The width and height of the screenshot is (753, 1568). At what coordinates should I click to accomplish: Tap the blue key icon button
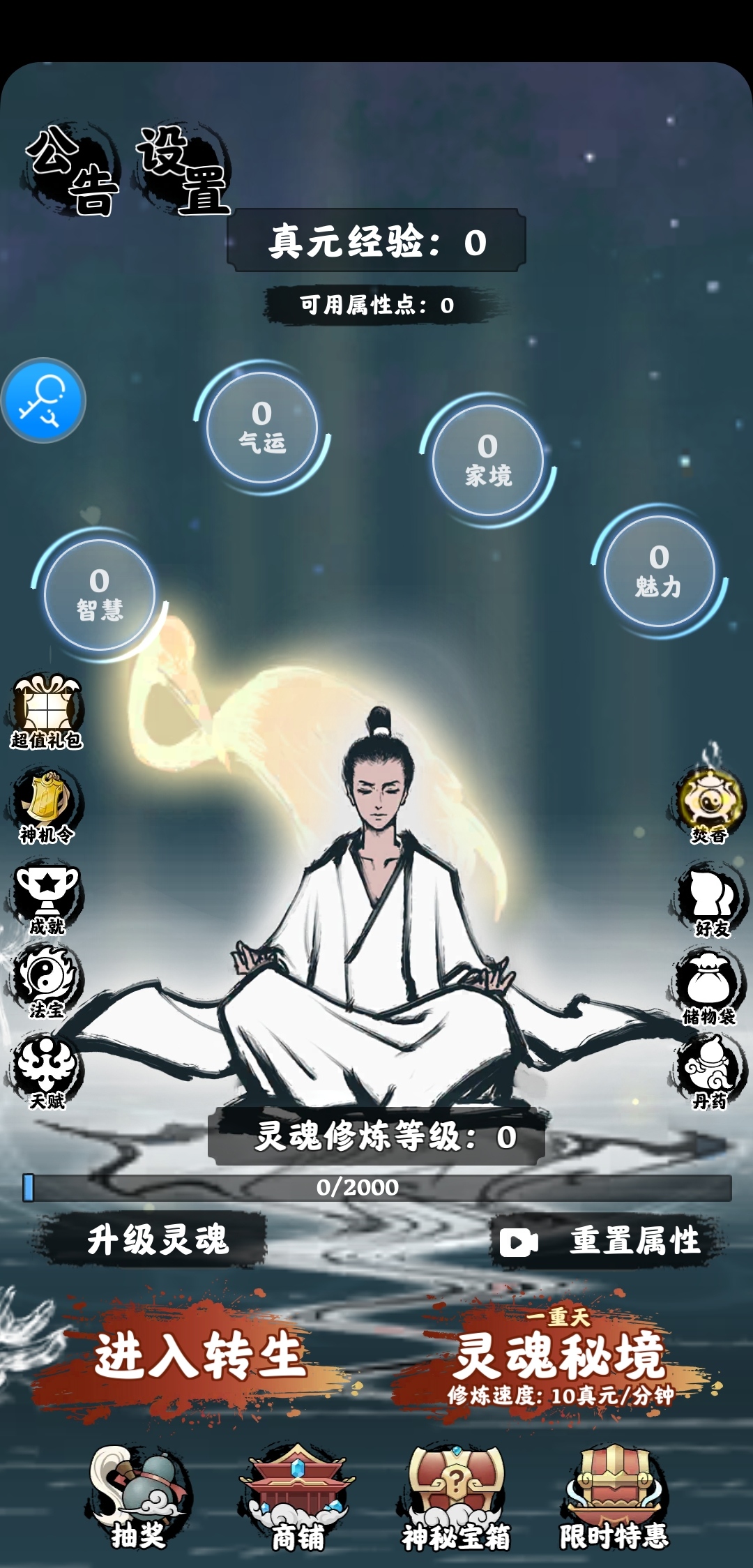pyautogui.click(x=43, y=400)
